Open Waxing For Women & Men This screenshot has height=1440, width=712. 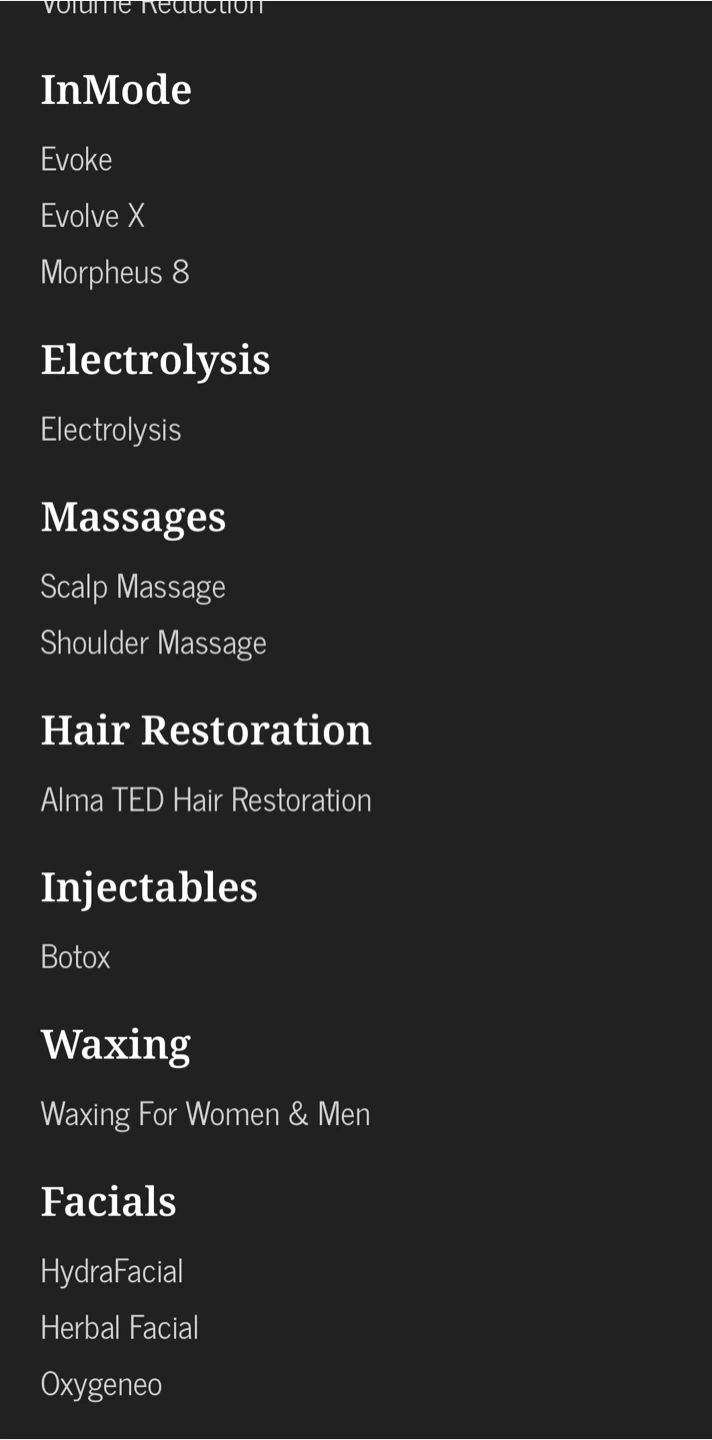pyautogui.click(x=205, y=1114)
